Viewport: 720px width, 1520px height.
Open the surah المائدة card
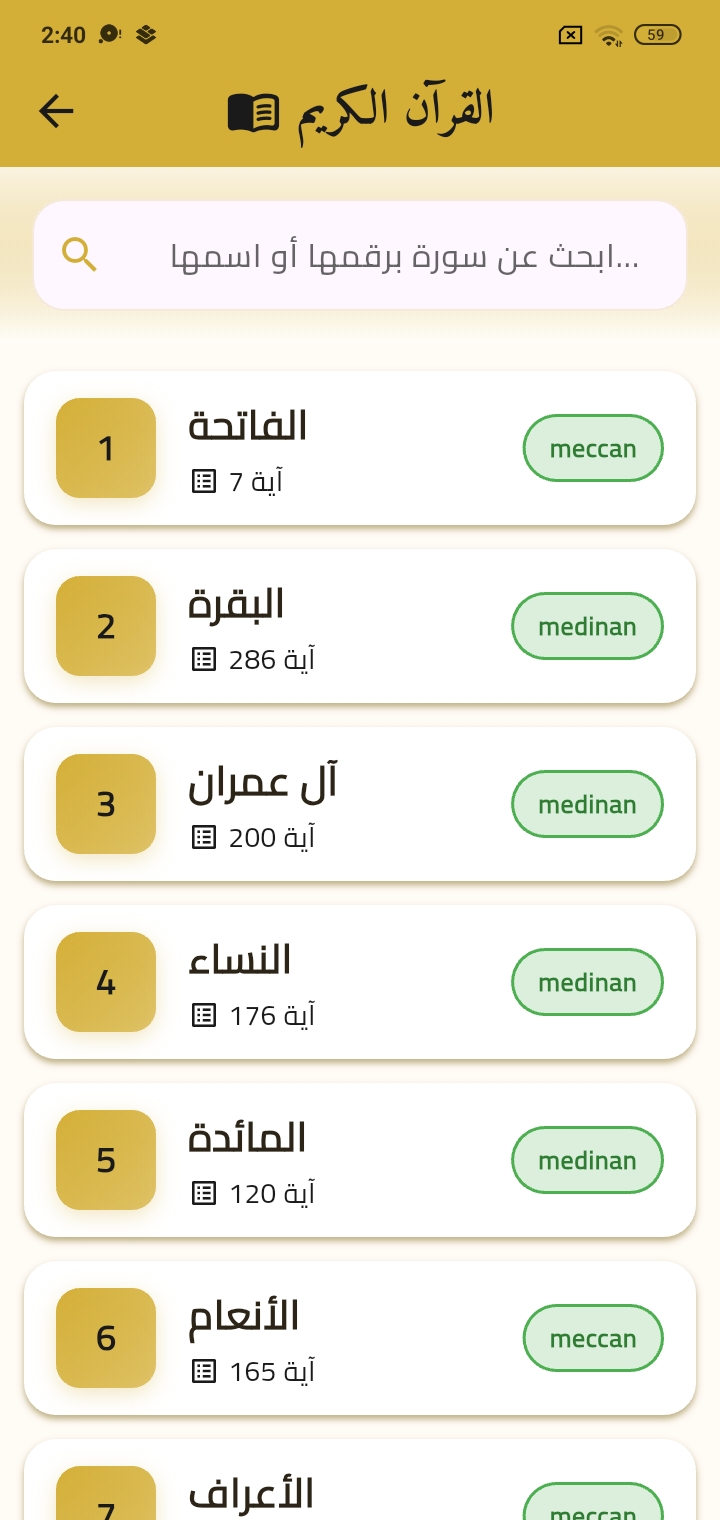[360, 1159]
